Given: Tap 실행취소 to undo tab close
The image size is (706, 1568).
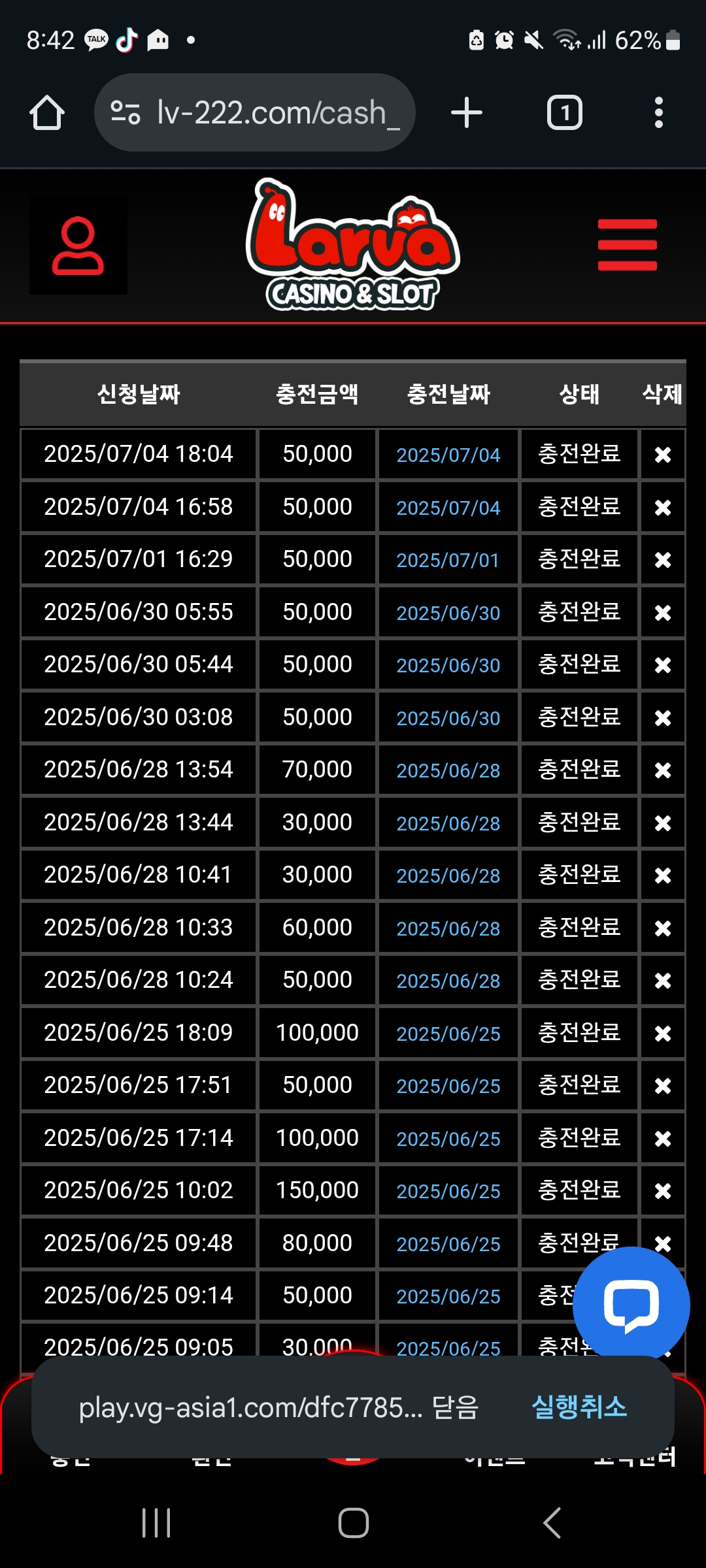Looking at the screenshot, I should [x=579, y=1407].
